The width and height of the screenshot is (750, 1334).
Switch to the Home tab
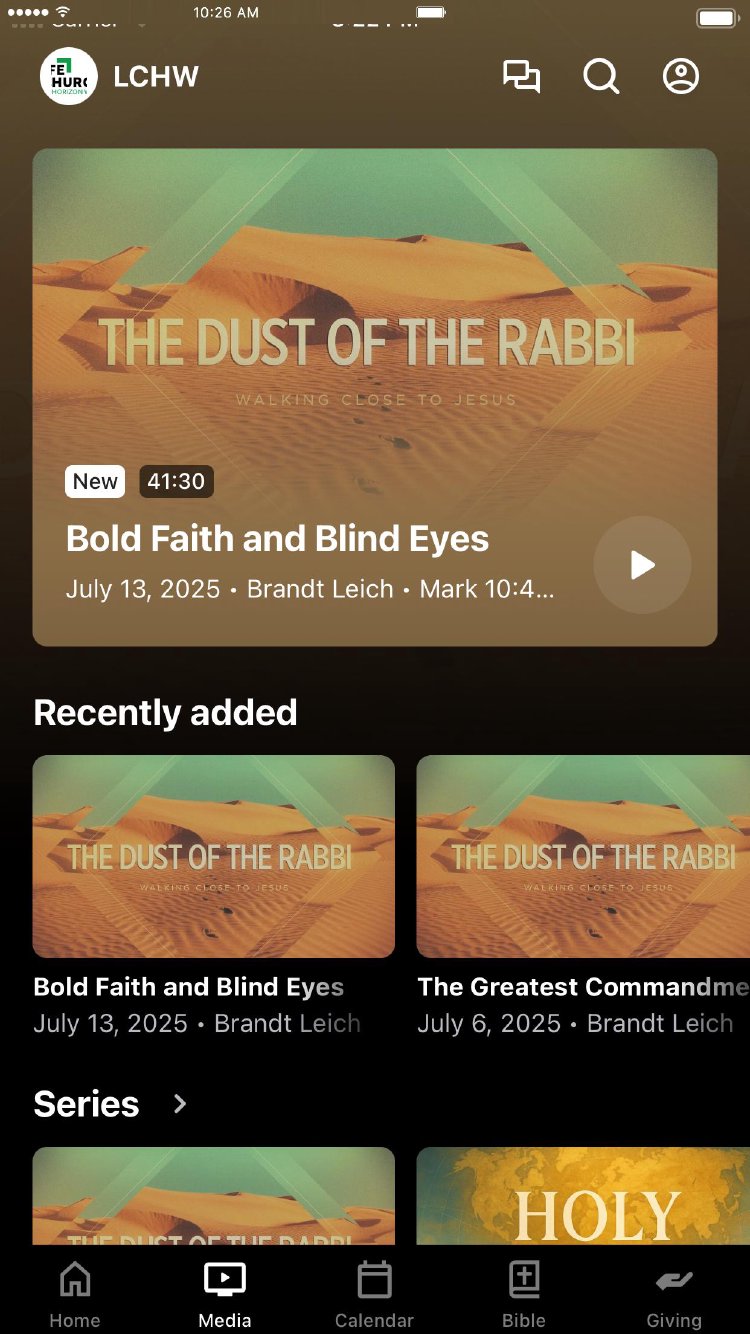[x=75, y=1294]
